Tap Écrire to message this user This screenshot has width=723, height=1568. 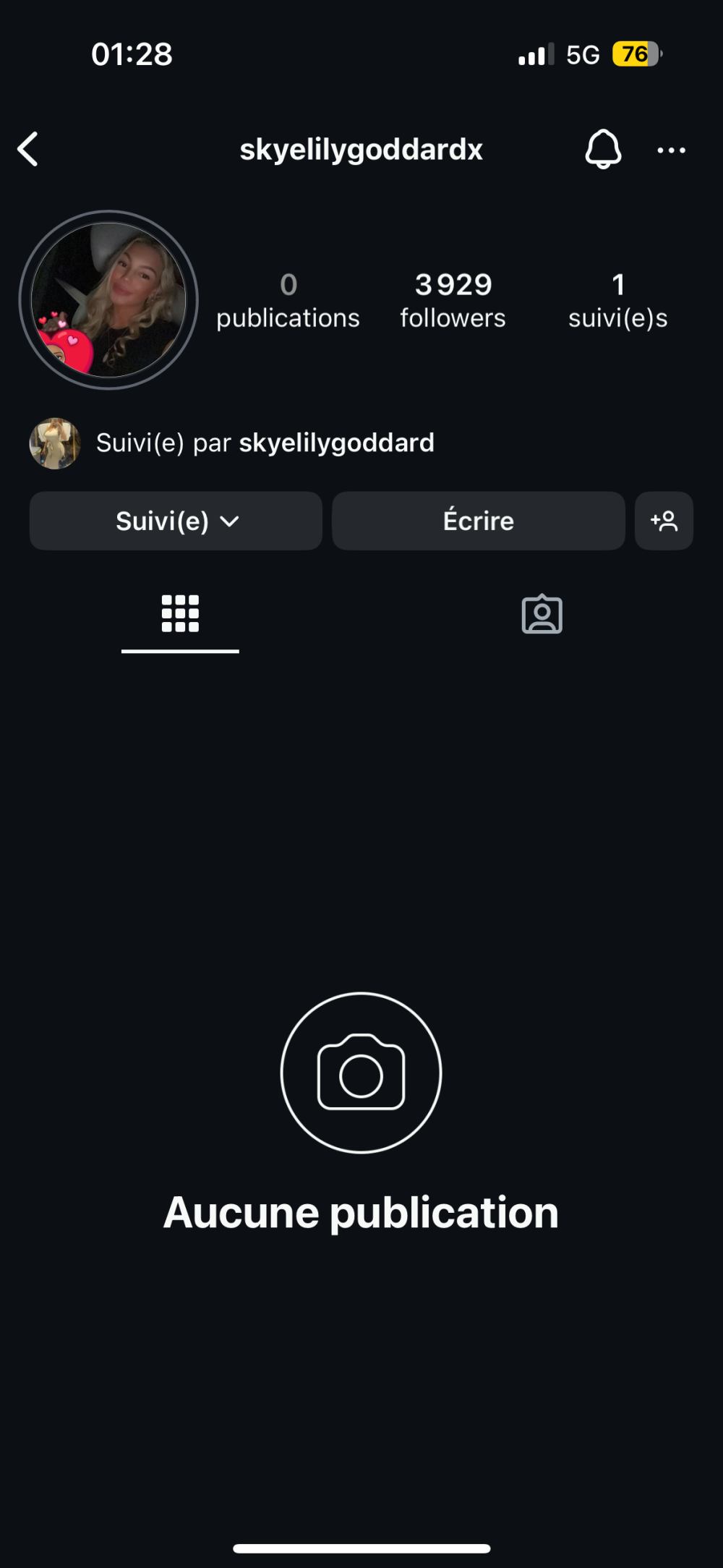(478, 521)
